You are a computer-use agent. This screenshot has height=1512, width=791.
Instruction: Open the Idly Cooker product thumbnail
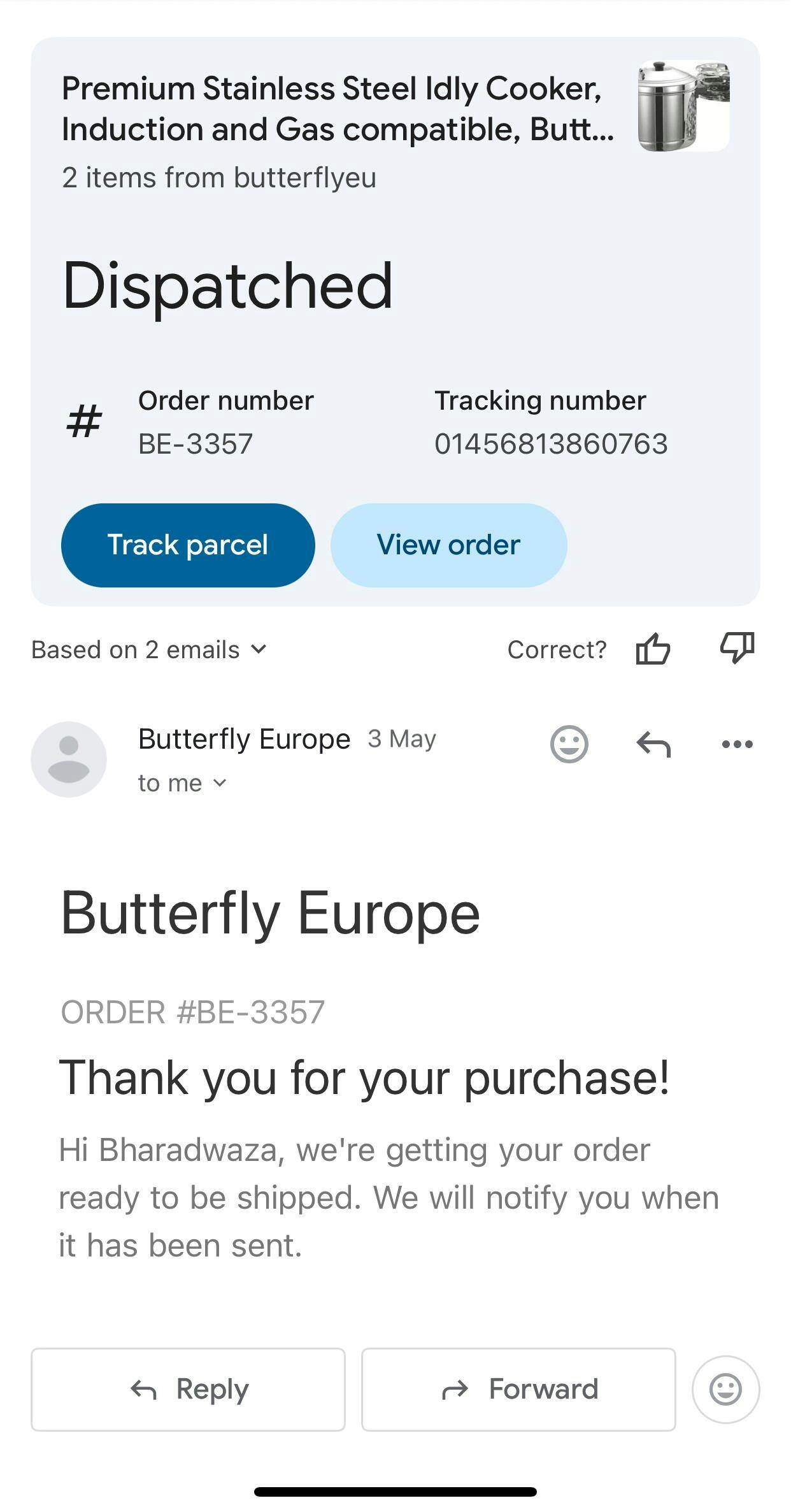click(x=684, y=106)
